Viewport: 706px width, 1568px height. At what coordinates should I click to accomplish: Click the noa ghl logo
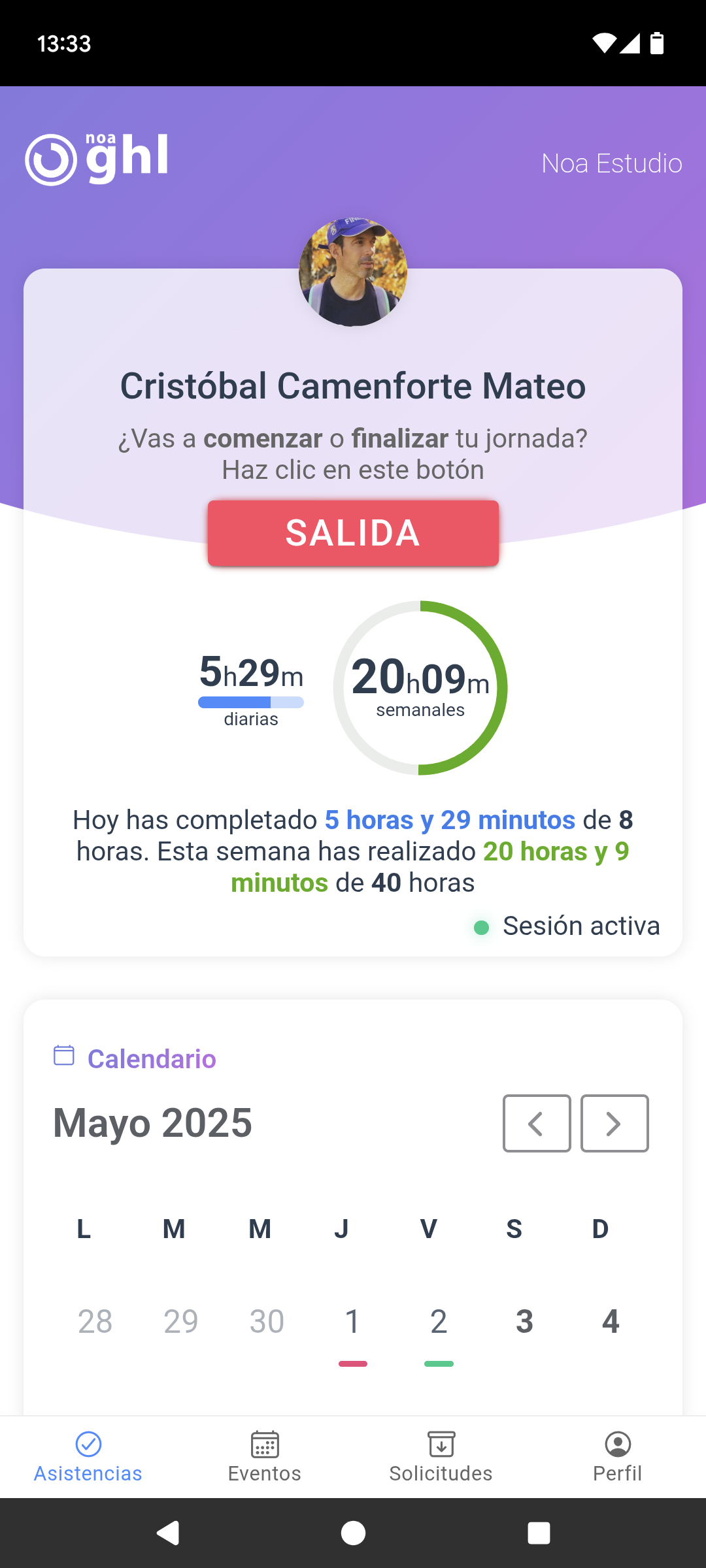click(97, 157)
